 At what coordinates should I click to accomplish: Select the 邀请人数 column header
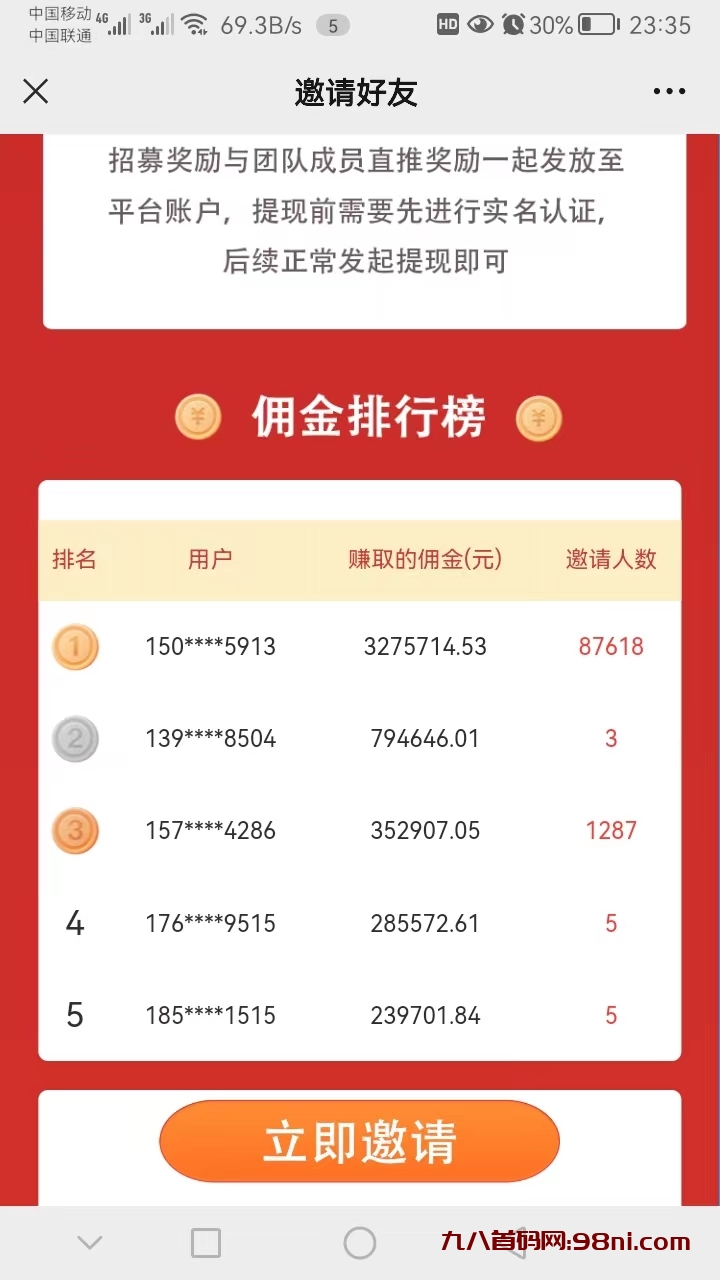[x=609, y=559]
